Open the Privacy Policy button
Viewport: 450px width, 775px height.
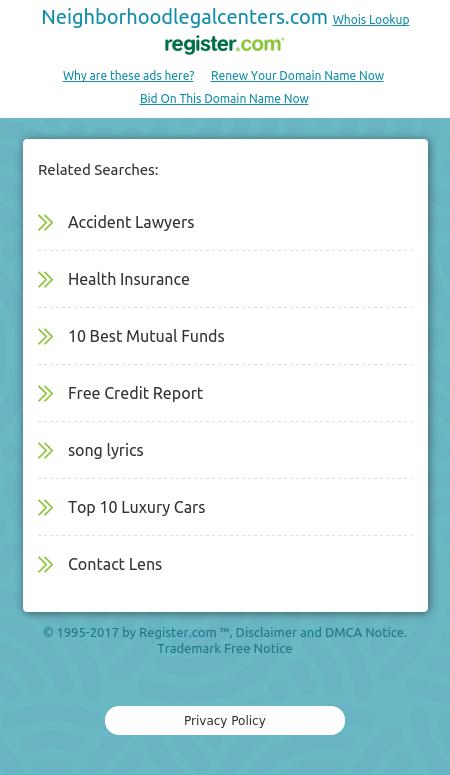225,721
